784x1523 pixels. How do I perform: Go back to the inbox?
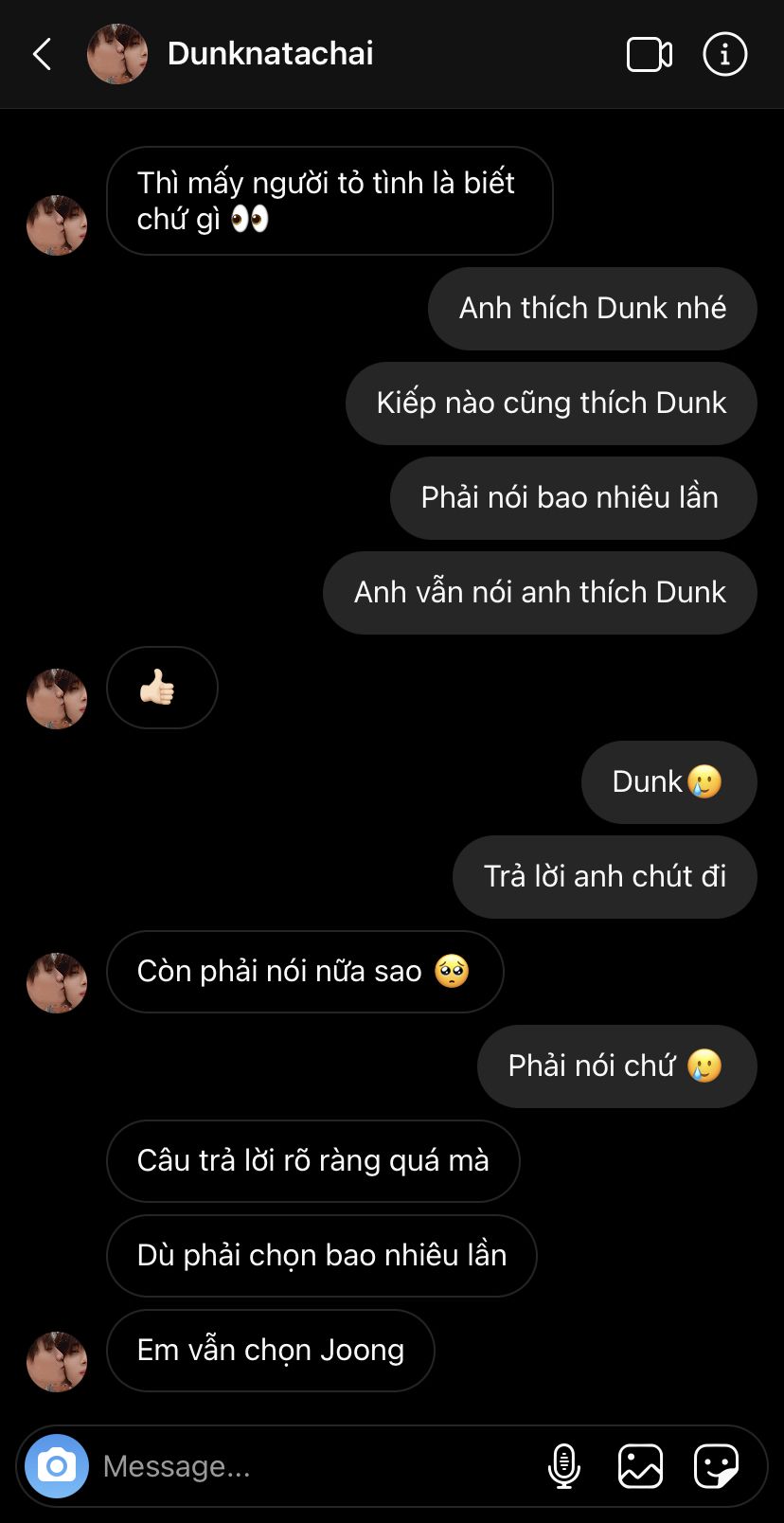(42, 54)
